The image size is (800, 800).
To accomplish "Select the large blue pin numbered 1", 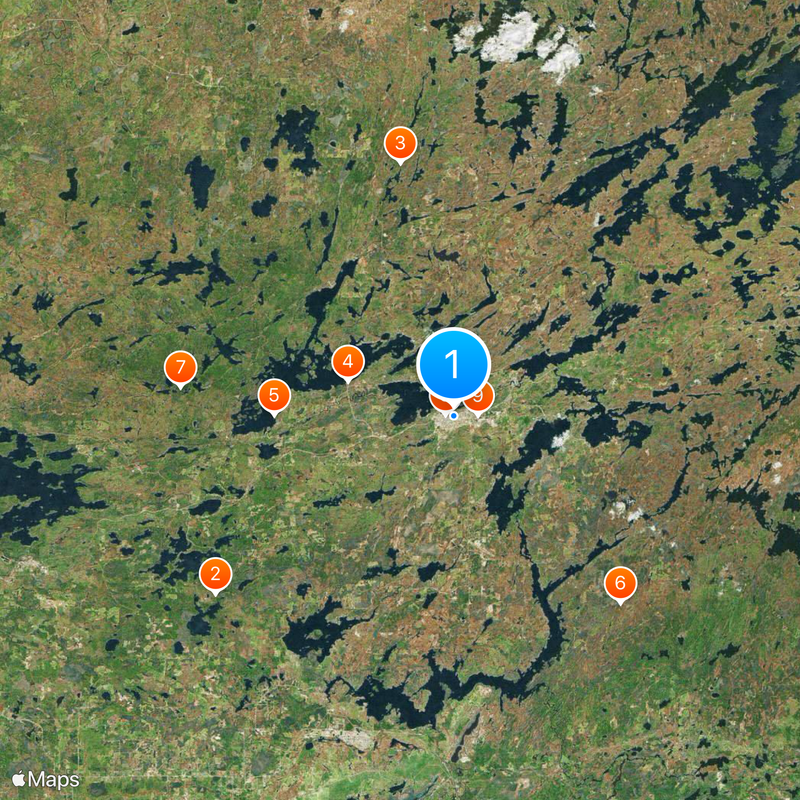I will pyautogui.click(x=453, y=365).
